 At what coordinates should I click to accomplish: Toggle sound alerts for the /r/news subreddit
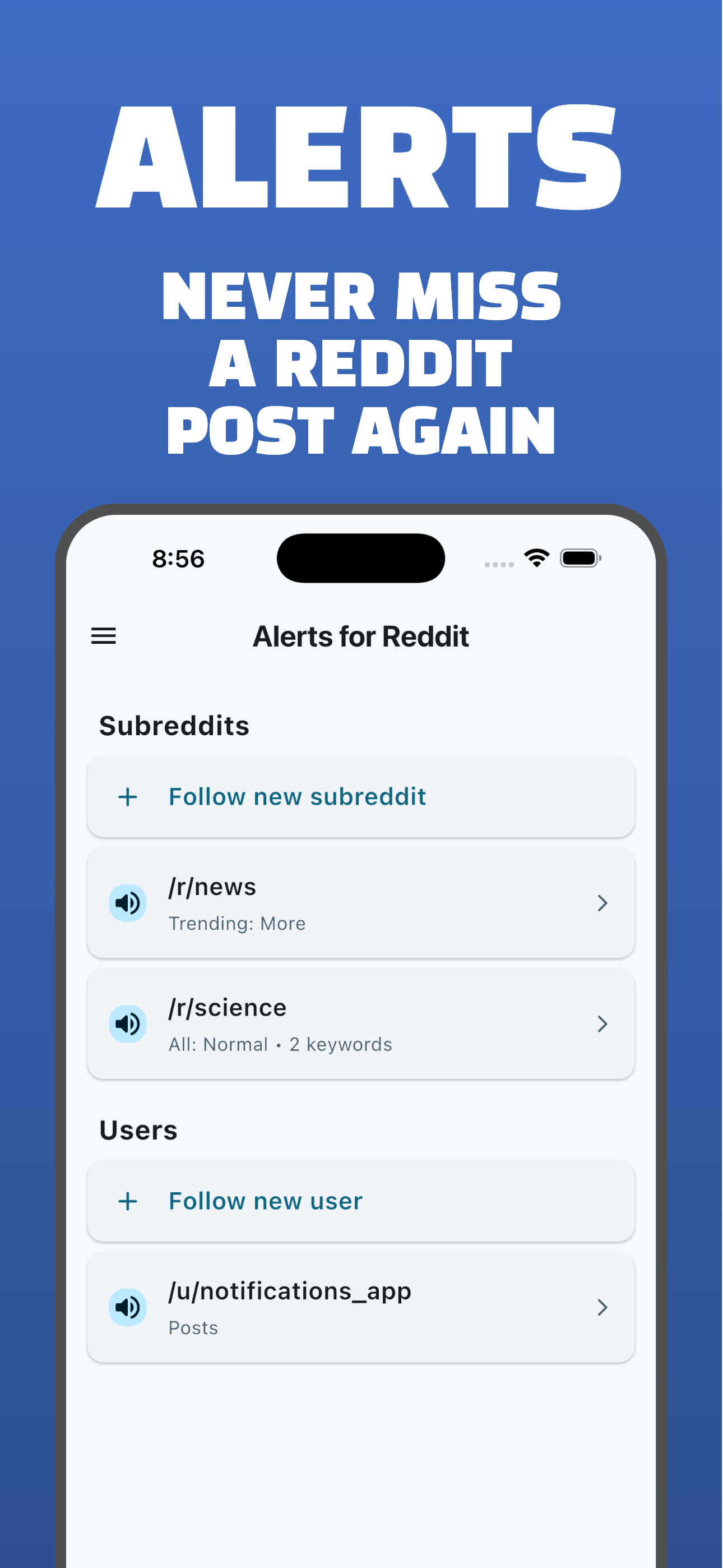127,903
